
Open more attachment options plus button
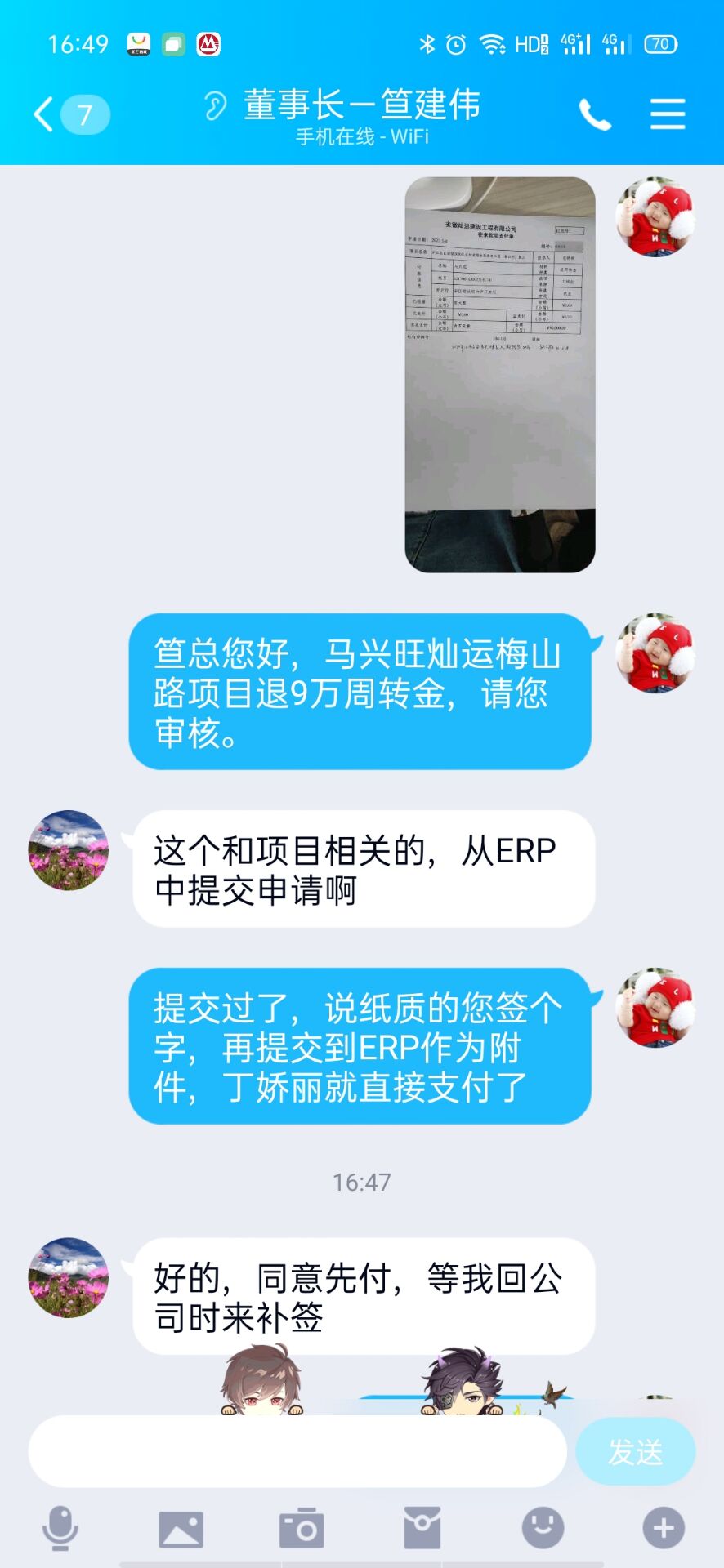pyautogui.click(x=663, y=1528)
